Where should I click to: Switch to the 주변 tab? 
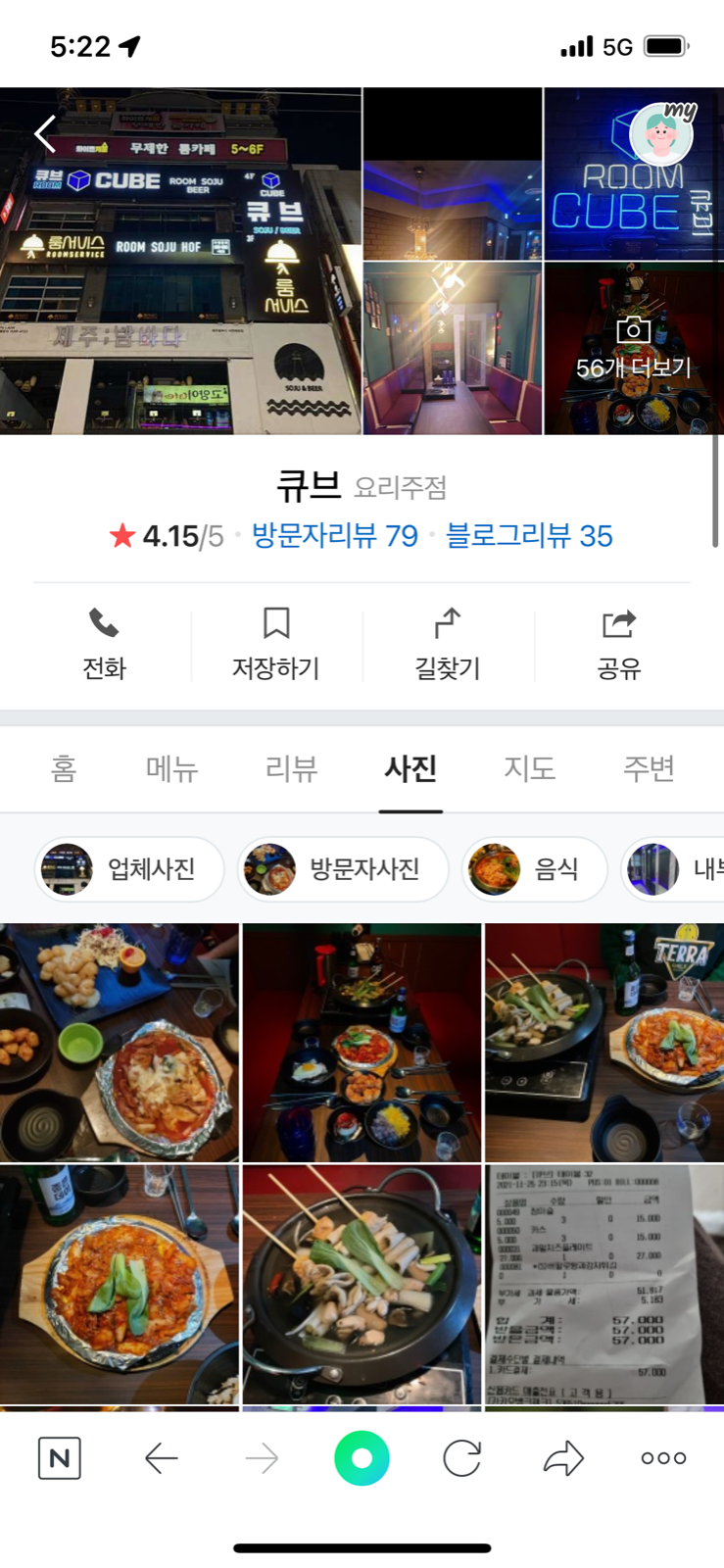[648, 768]
